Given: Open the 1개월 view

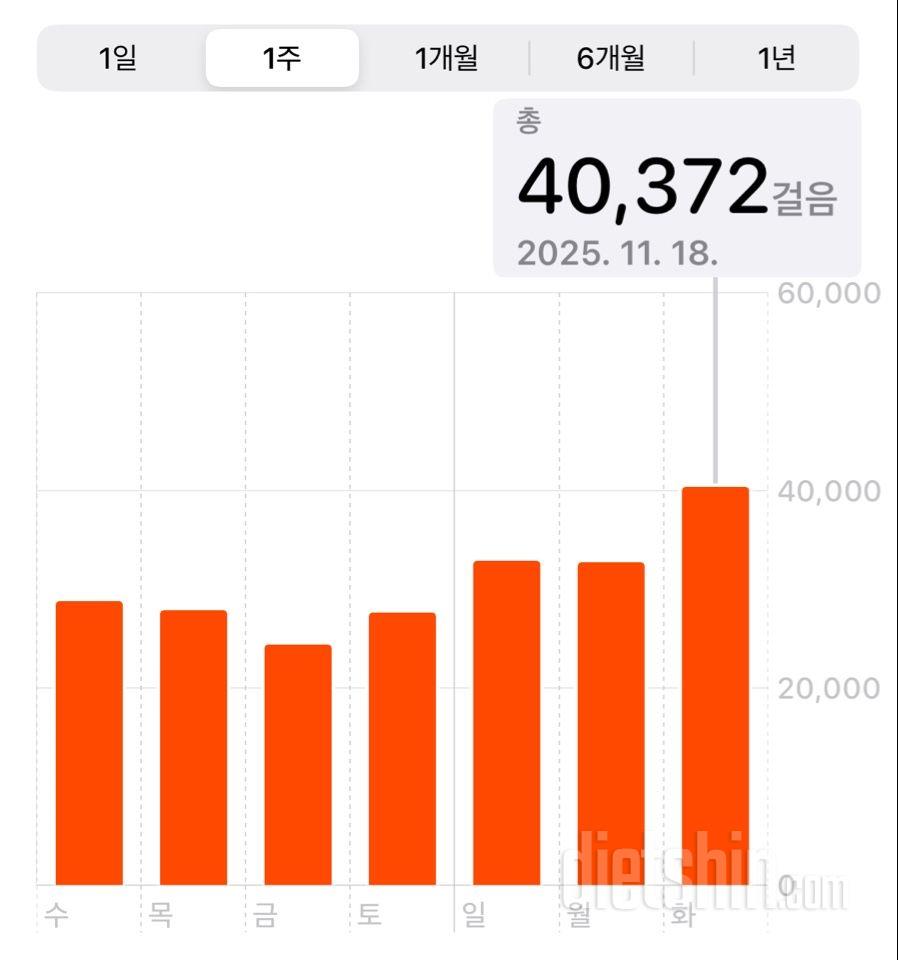Looking at the screenshot, I should [446, 59].
